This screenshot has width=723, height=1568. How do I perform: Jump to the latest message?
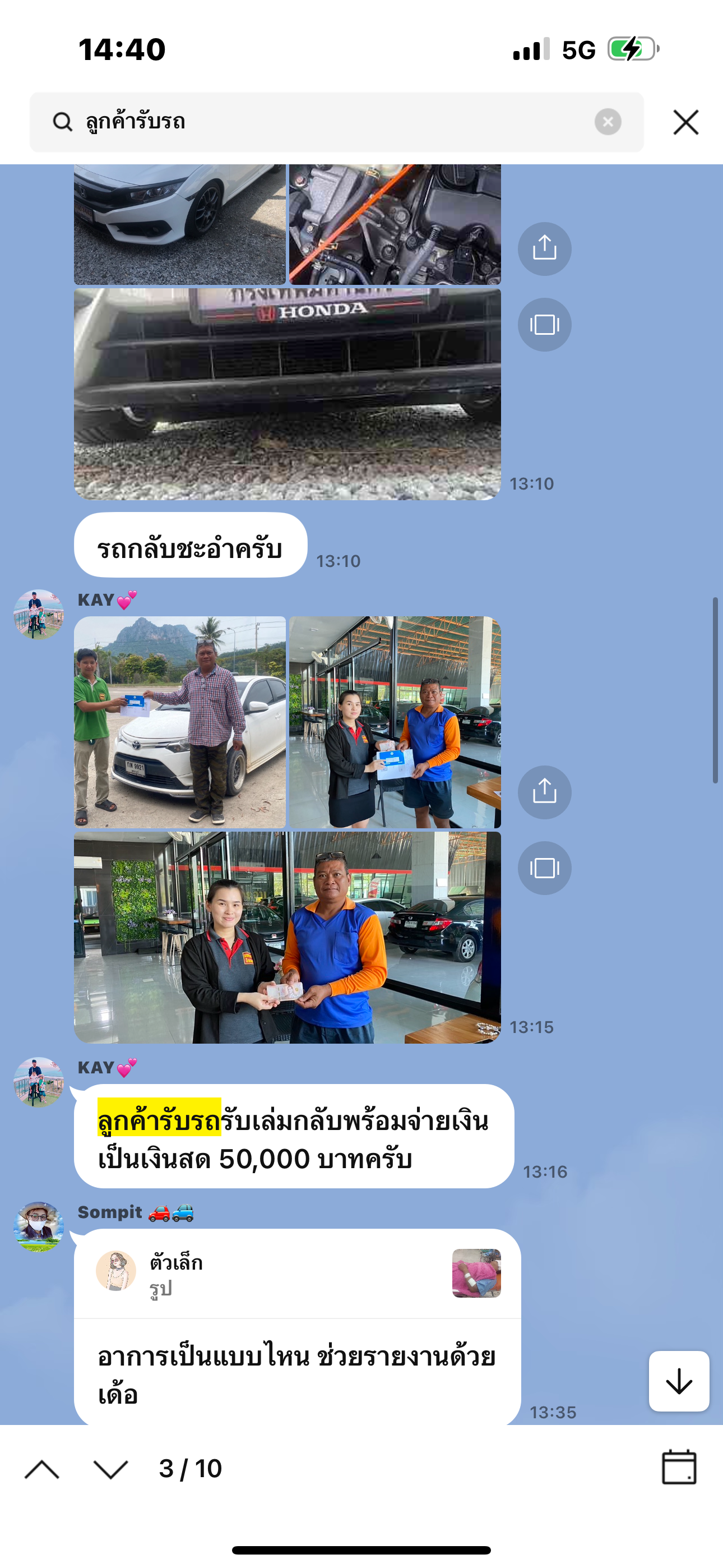coord(679,1381)
